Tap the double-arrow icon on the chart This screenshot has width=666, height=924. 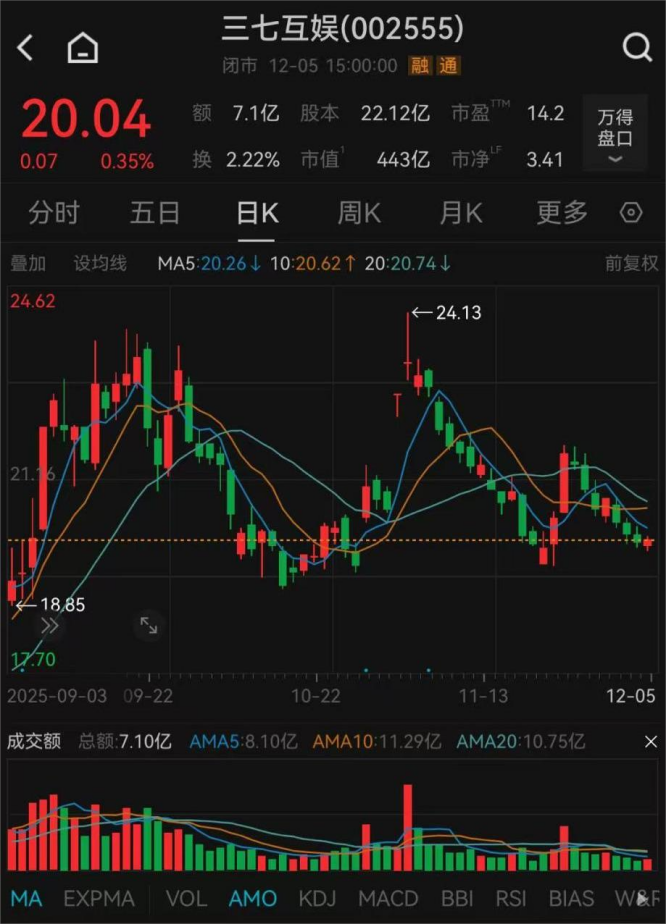pyautogui.click(x=50, y=626)
